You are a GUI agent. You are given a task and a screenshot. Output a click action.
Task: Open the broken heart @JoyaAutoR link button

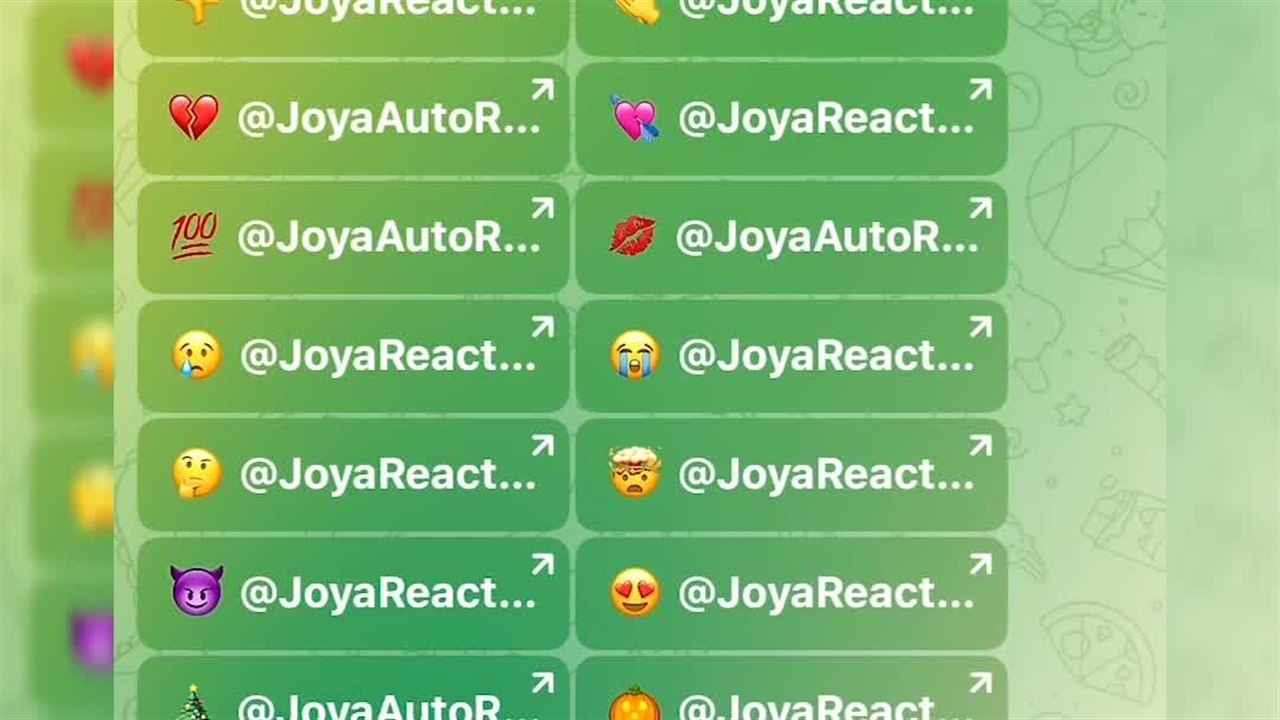tap(353, 119)
